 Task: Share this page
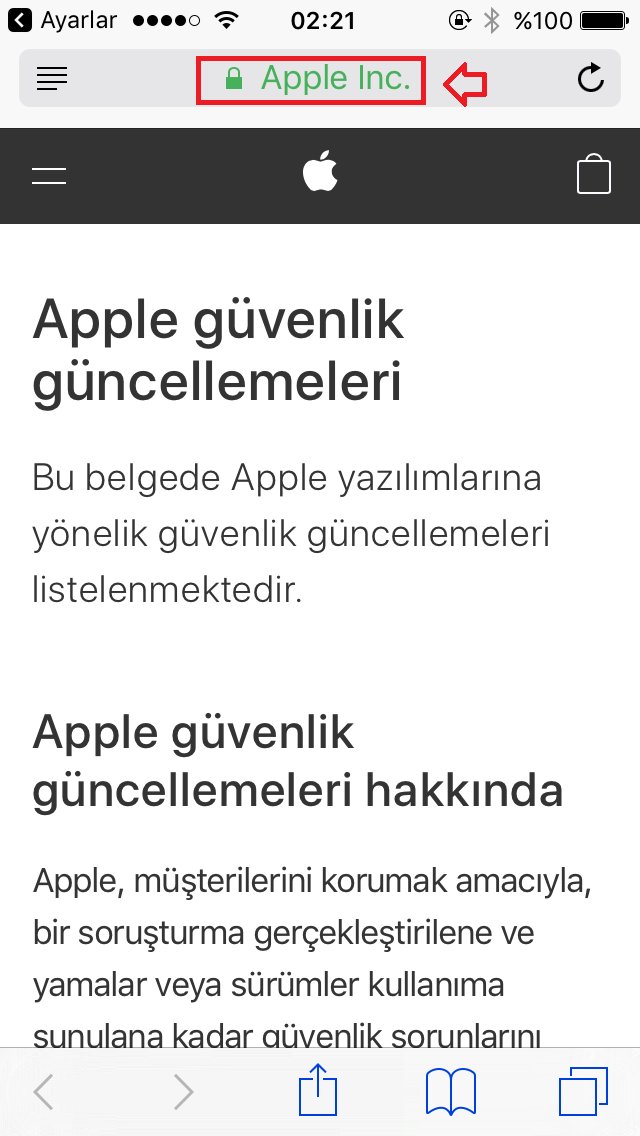pos(319,1089)
